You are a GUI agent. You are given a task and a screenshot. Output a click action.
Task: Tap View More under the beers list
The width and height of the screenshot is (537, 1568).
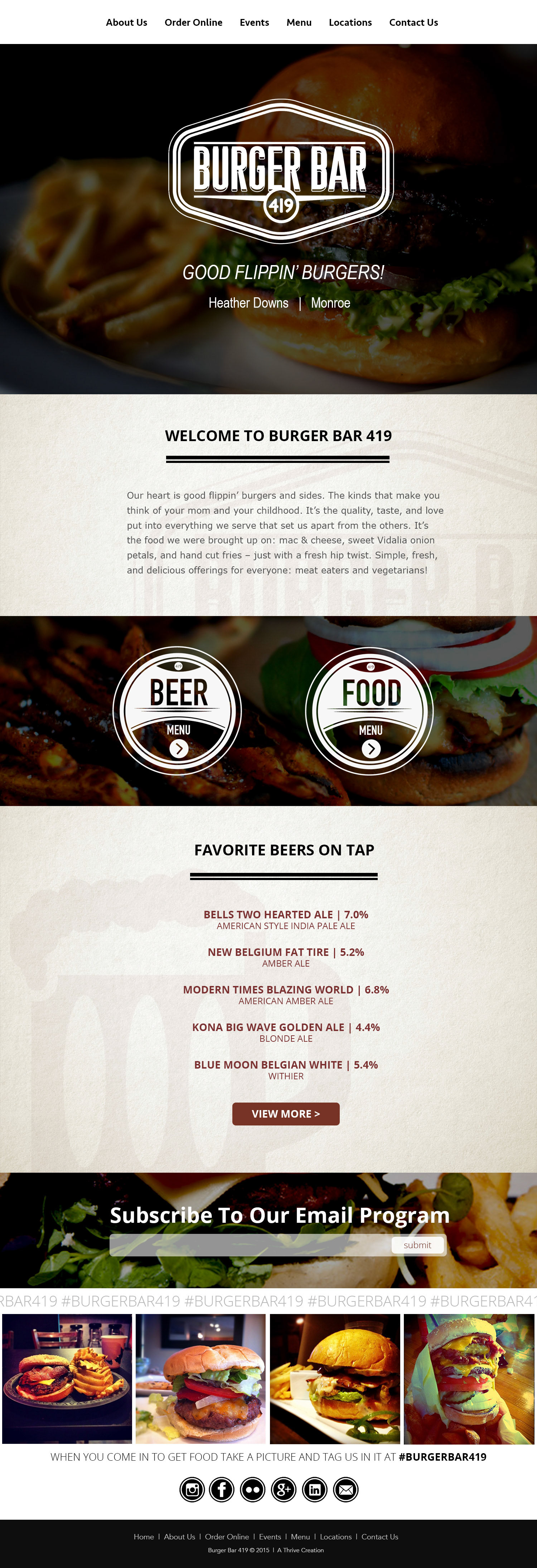tap(286, 1113)
